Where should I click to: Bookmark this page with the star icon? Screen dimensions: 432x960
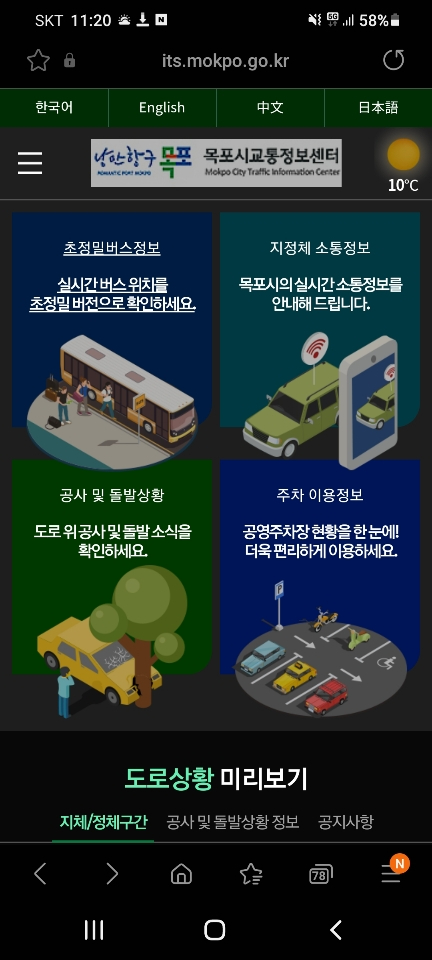tap(38, 61)
